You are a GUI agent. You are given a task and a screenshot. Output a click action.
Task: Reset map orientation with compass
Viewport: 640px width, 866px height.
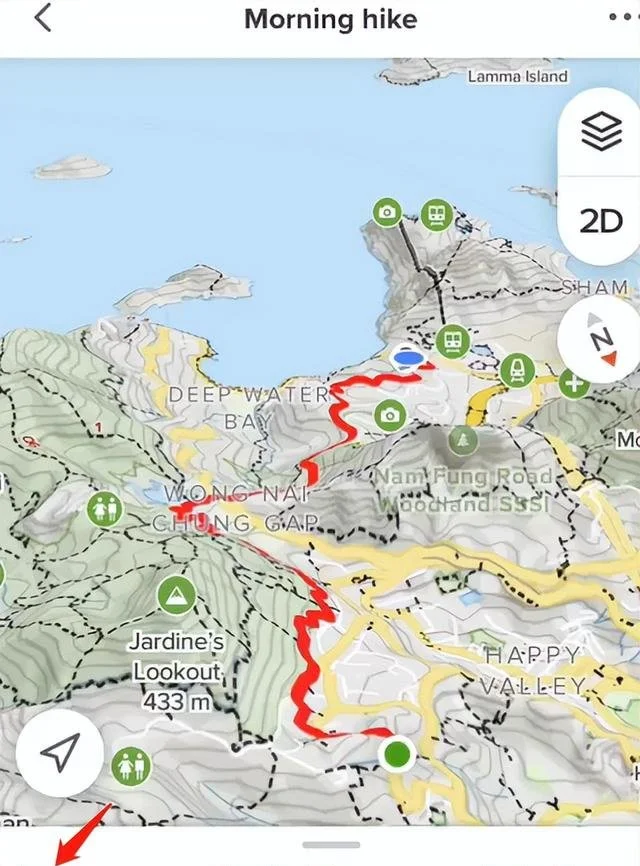tap(601, 341)
